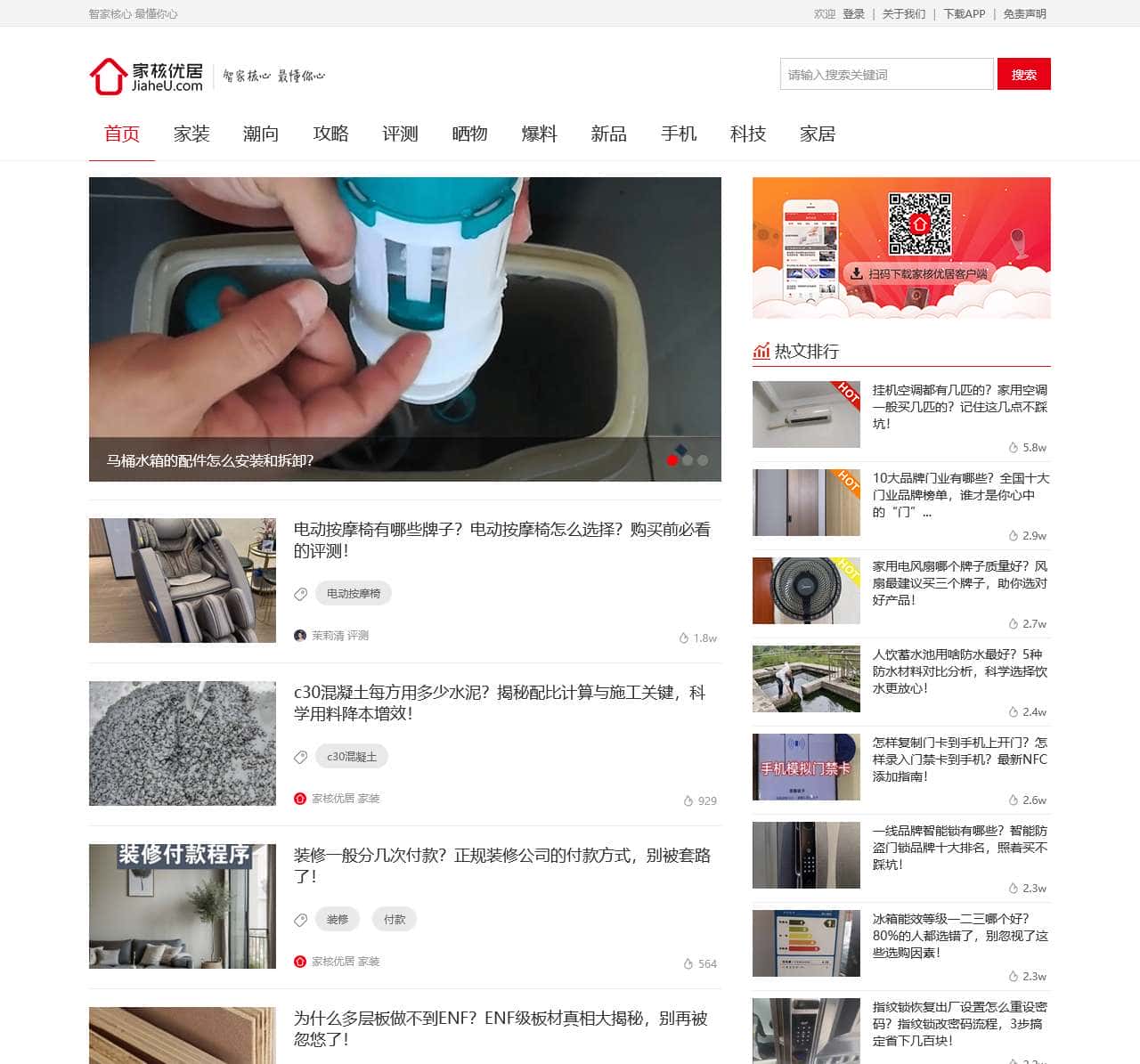Select the c30混凝土 tag chip
The image size is (1140, 1064).
click(352, 757)
